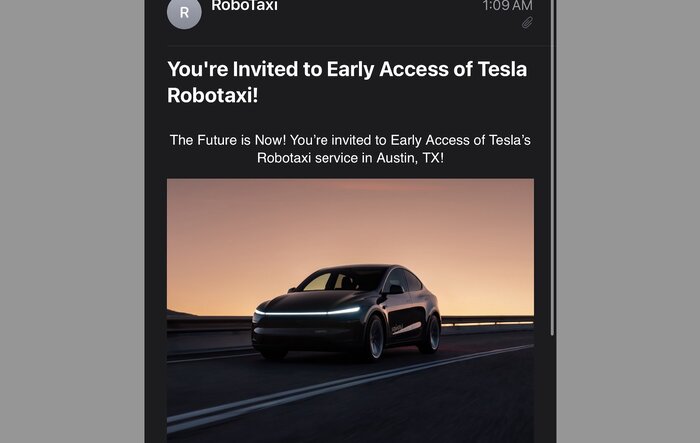The image size is (700, 443).
Task: Open the Tesla Robotaxi car image
Action: tap(350, 310)
